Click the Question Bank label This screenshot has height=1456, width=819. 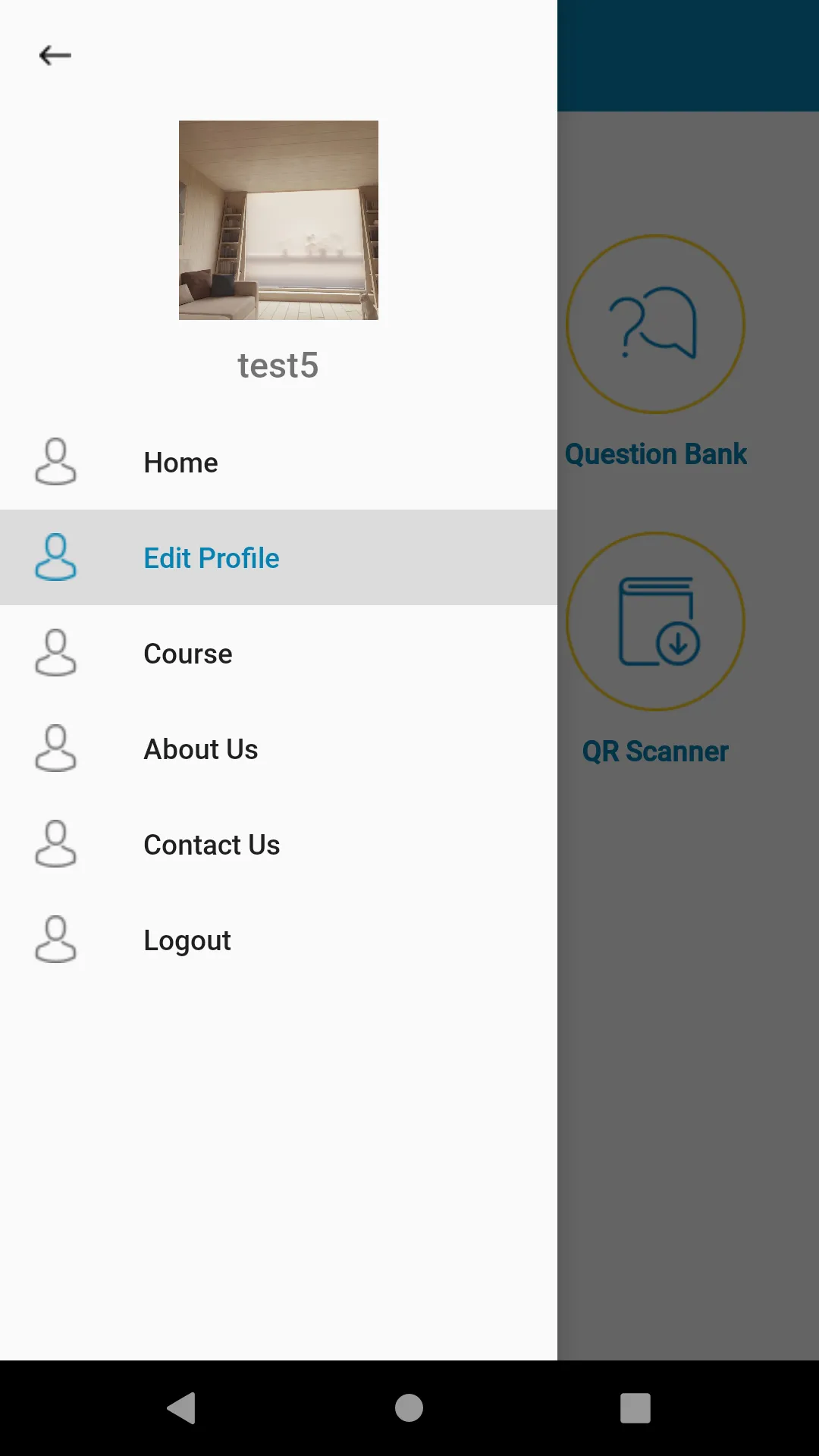(x=655, y=453)
